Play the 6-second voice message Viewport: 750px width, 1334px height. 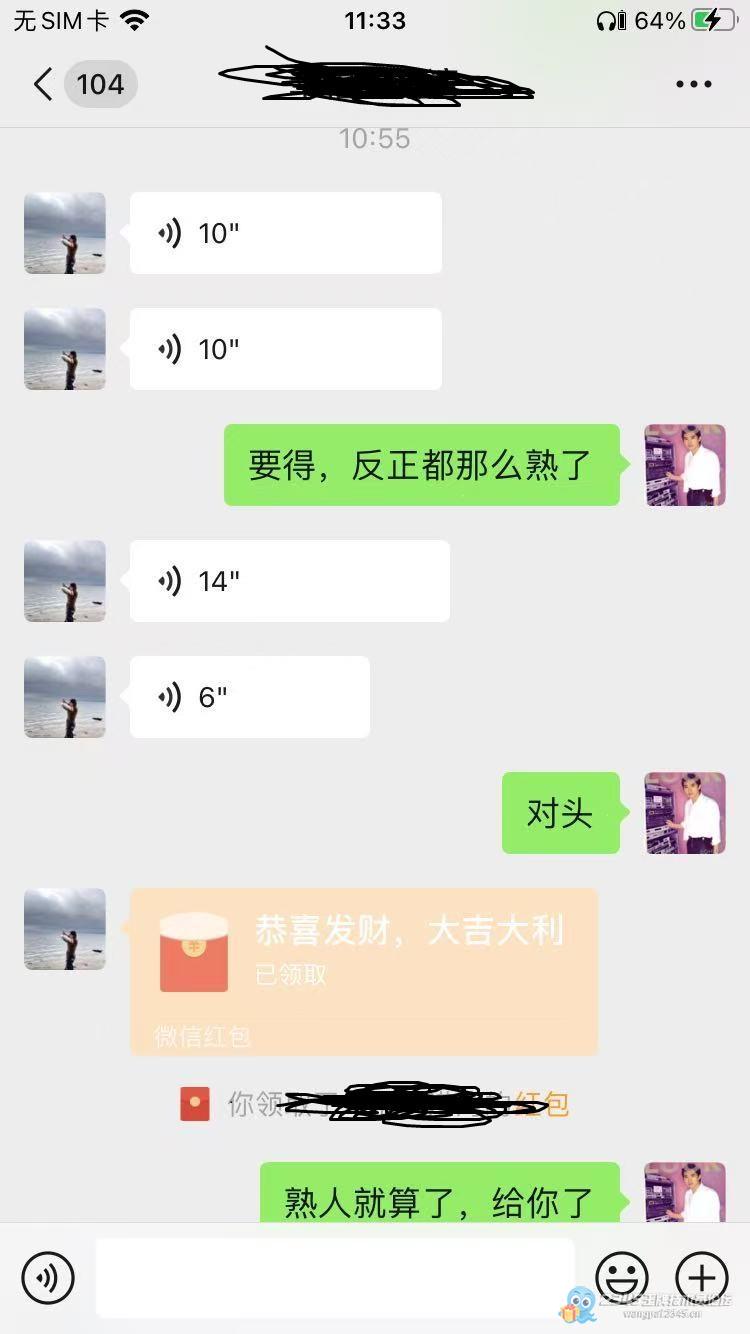(249, 697)
